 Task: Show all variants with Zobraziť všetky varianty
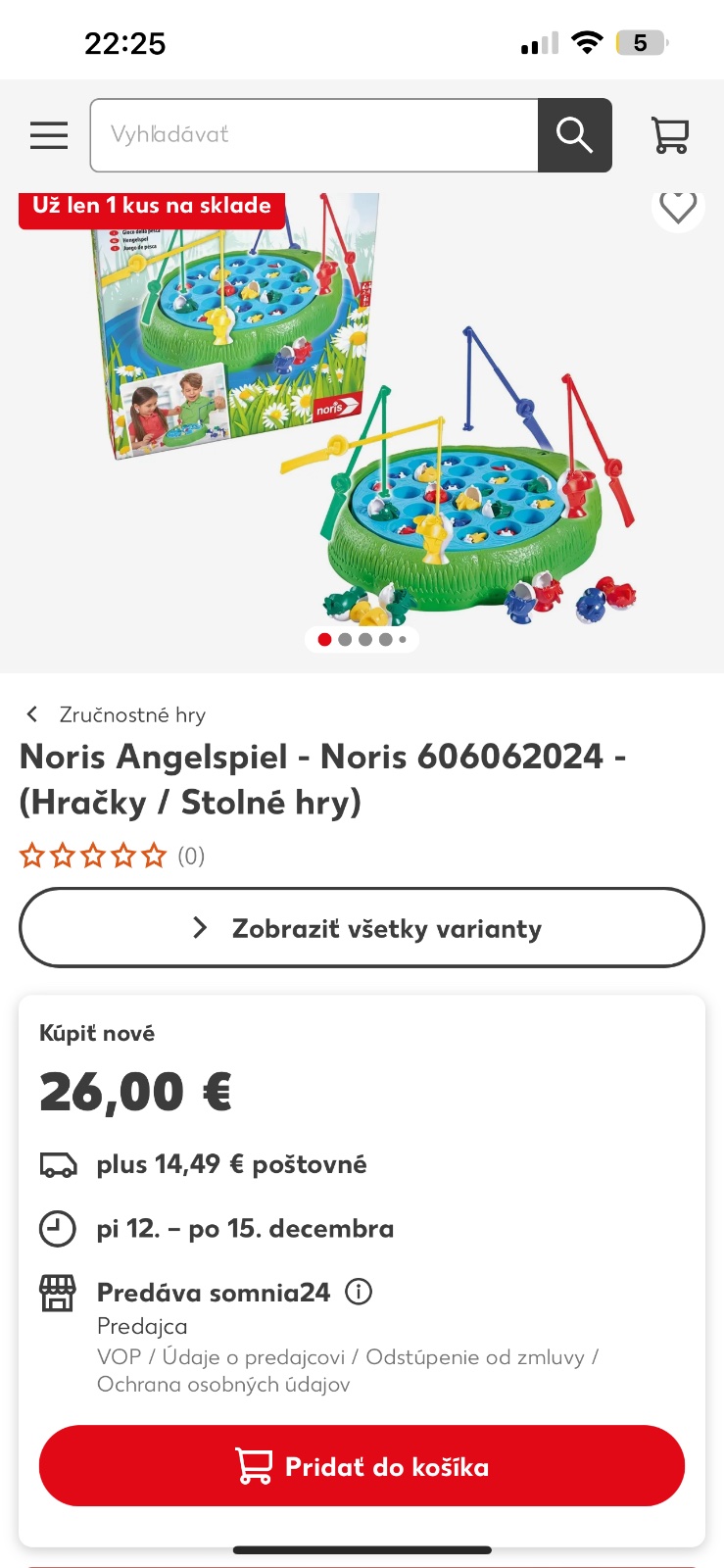point(362,927)
